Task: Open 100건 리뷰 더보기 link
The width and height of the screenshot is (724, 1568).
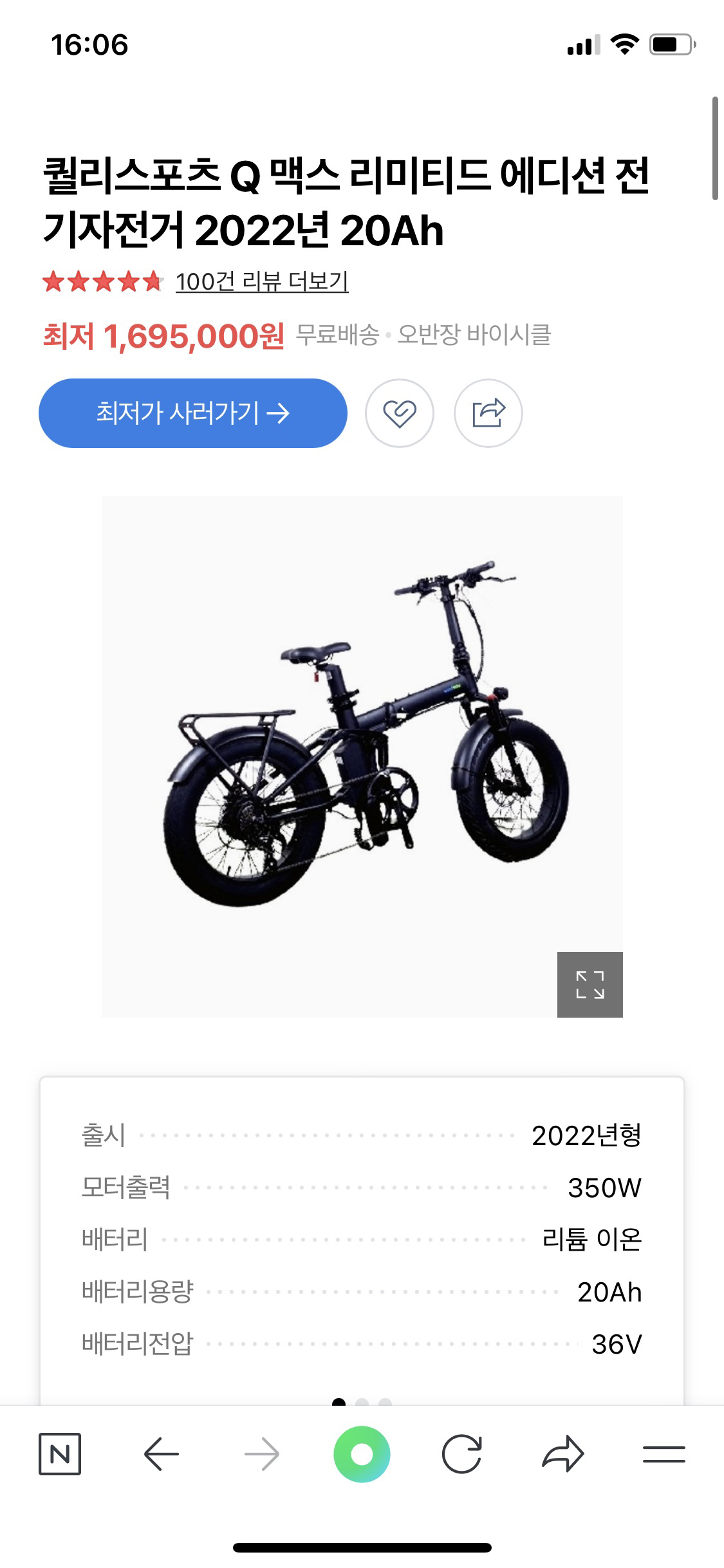Action: point(261,282)
